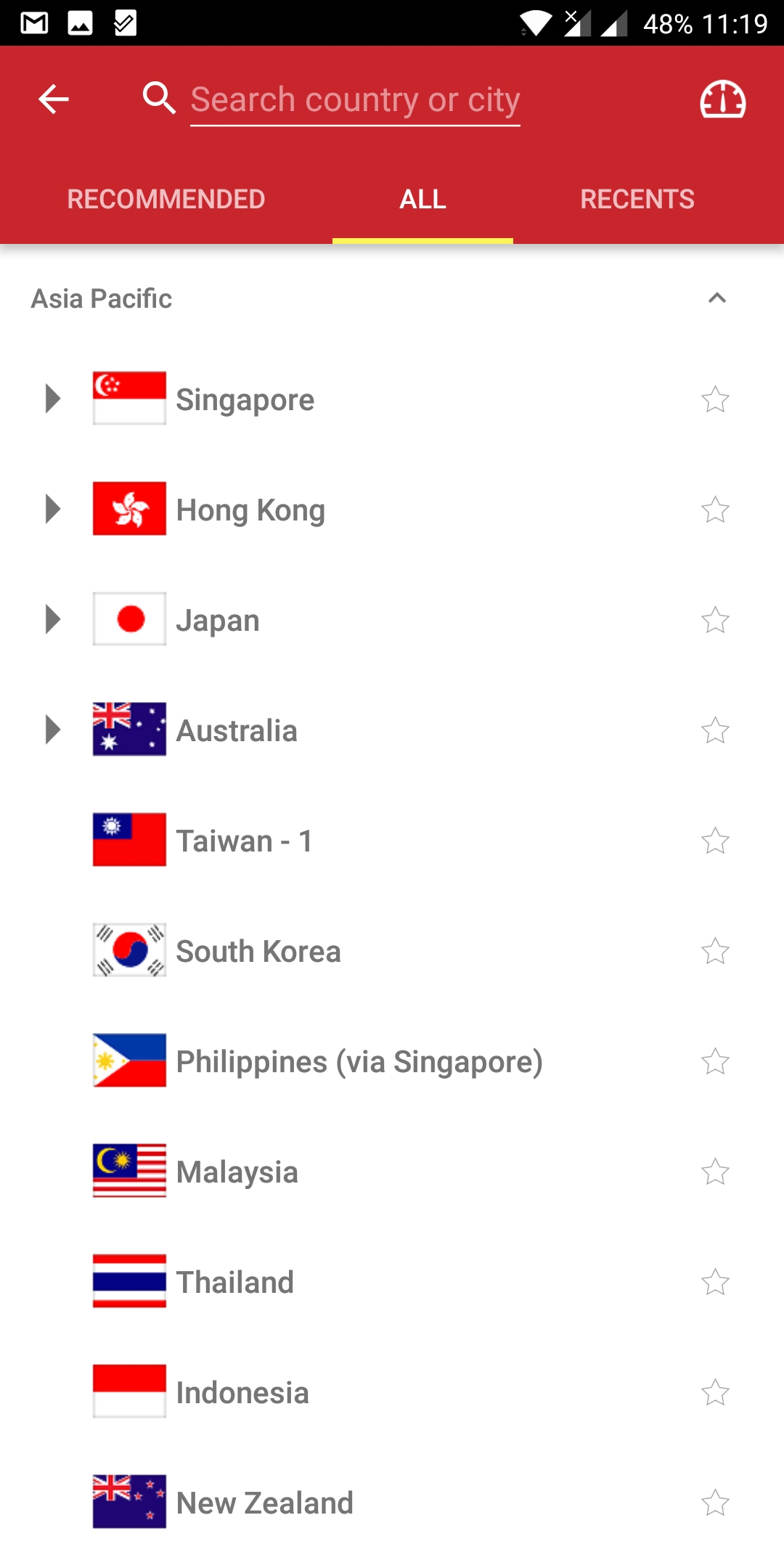The width and height of the screenshot is (784, 1568).
Task: Expand the Australia locations arrow
Action: click(52, 730)
